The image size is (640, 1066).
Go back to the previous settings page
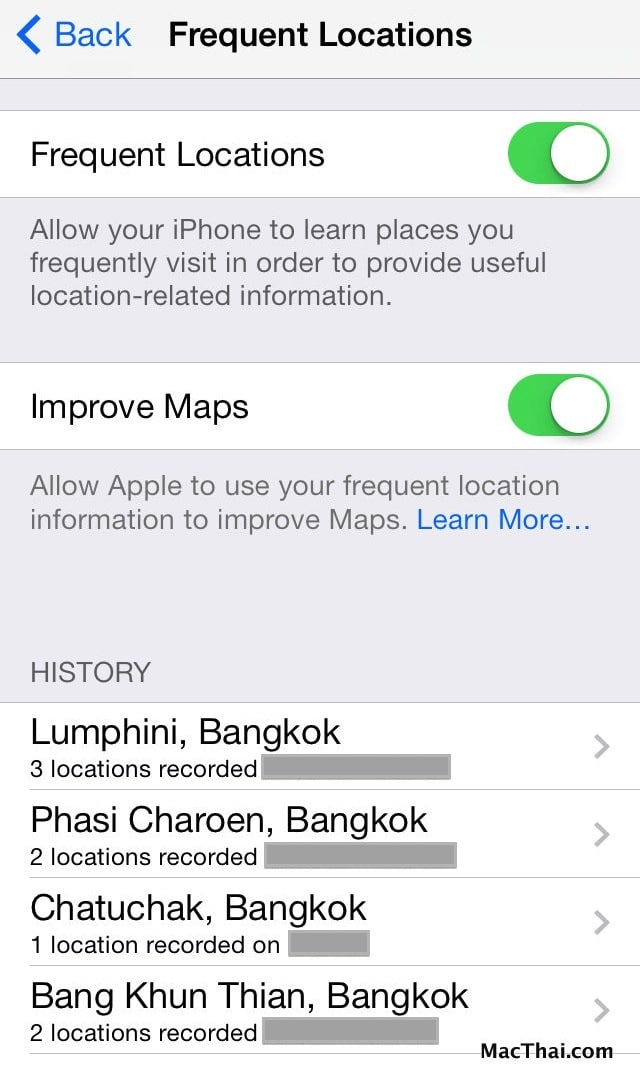(73, 35)
